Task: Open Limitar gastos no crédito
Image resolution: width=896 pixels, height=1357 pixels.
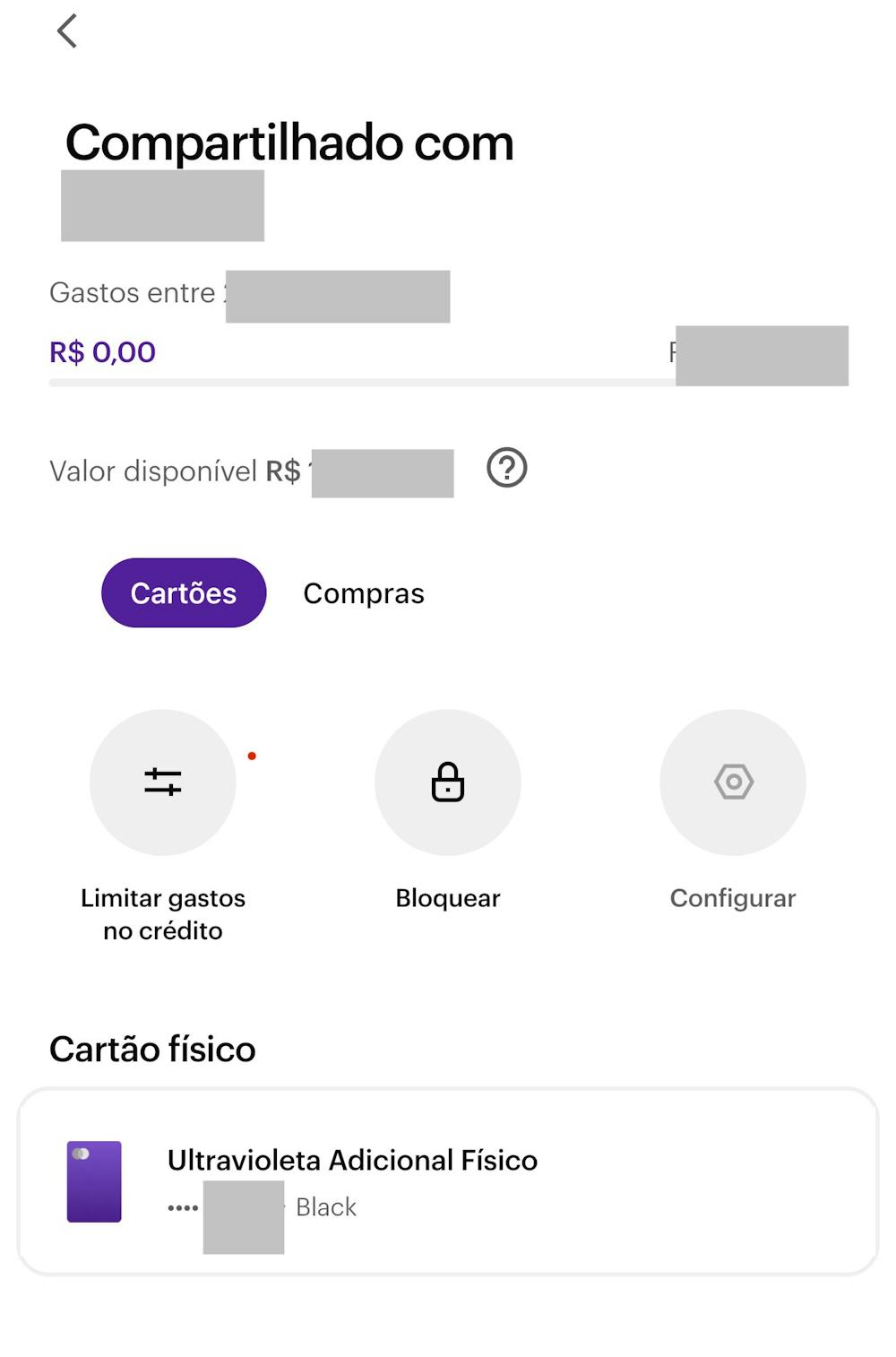Action: tap(163, 782)
